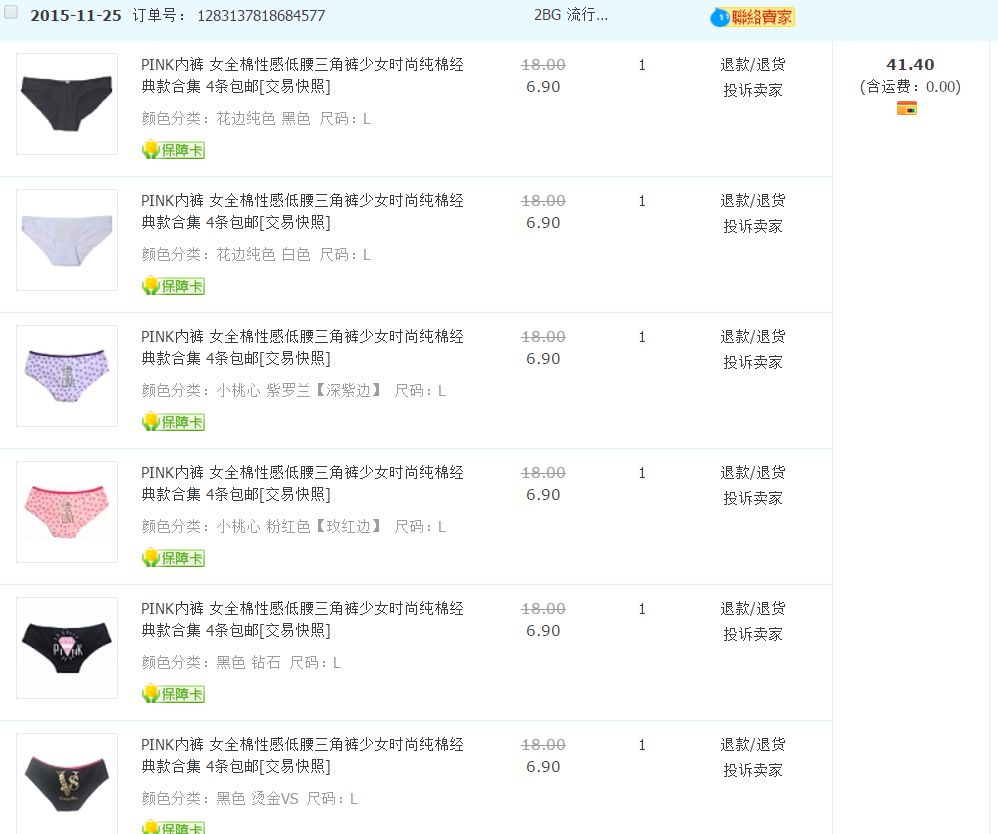The width and height of the screenshot is (998, 834).
Task: Request 退款/退货 for the 黑色 烫金VS item
Action: click(x=753, y=745)
